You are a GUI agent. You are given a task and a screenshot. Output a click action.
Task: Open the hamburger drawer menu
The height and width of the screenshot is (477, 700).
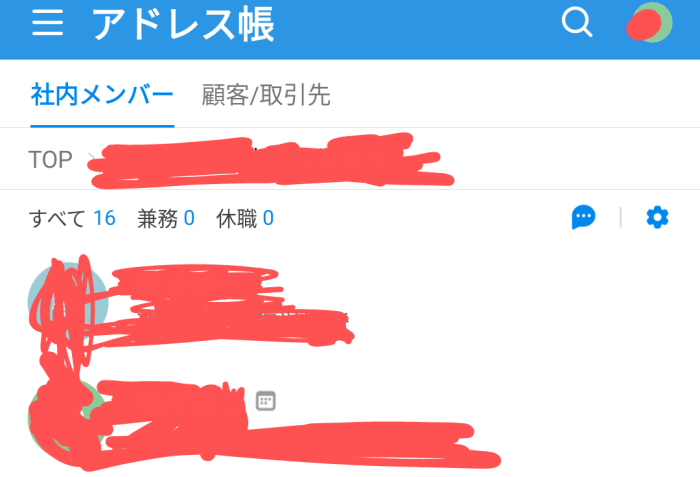(x=47, y=24)
